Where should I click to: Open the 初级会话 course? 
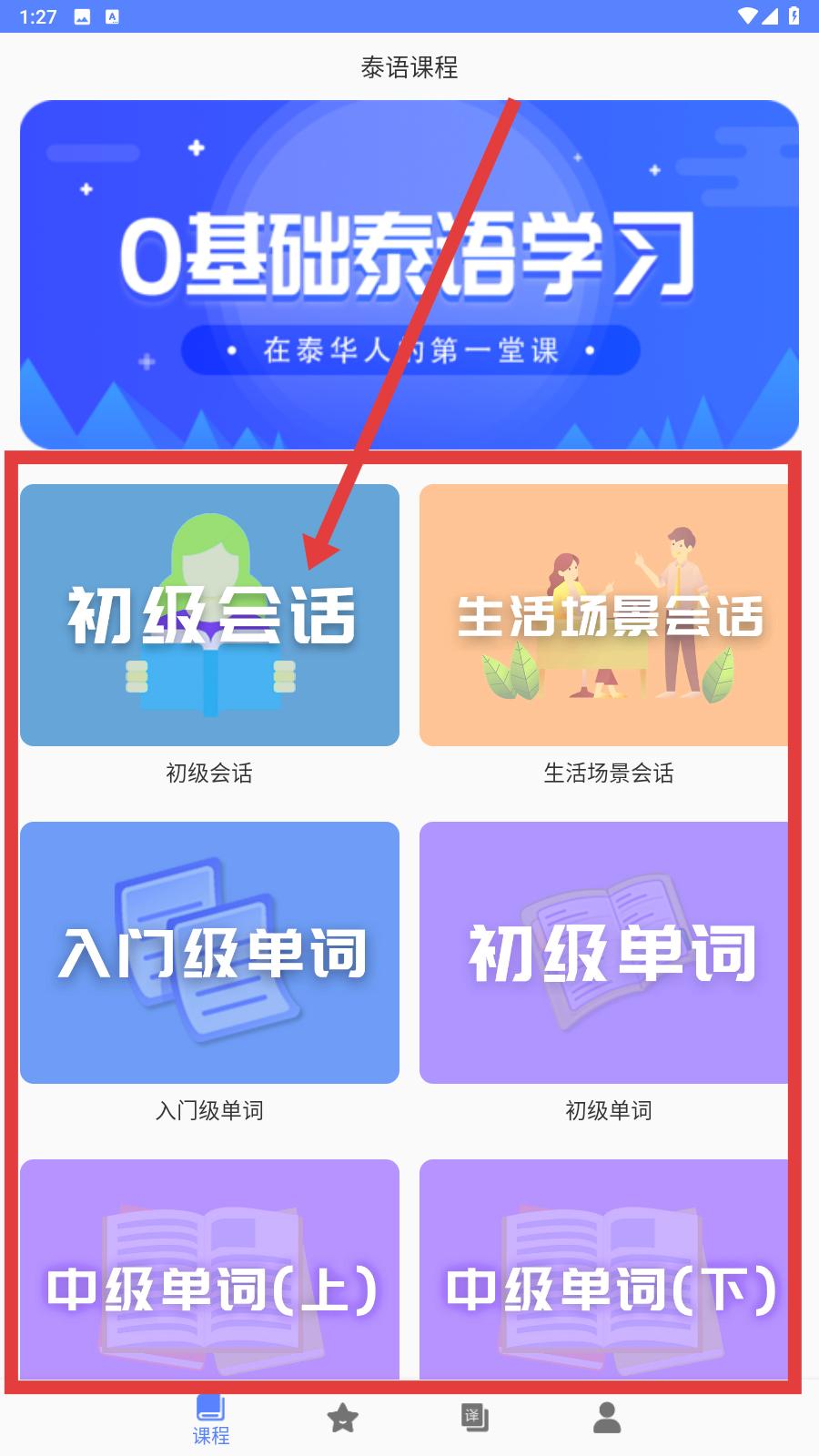point(209,615)
